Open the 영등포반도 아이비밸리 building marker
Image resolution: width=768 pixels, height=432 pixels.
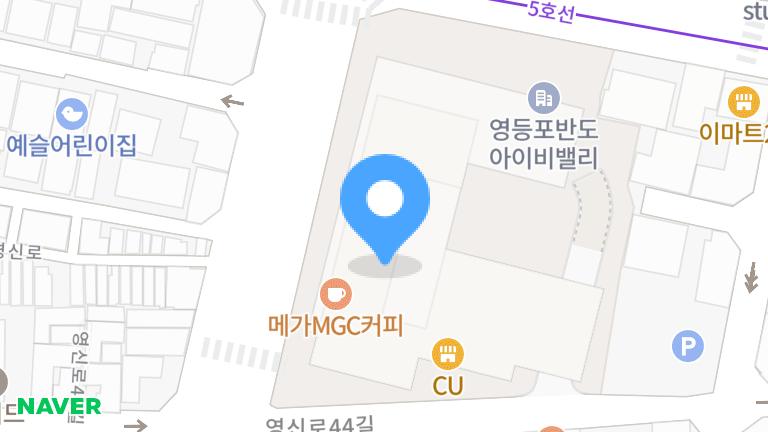tap(543, 98)
